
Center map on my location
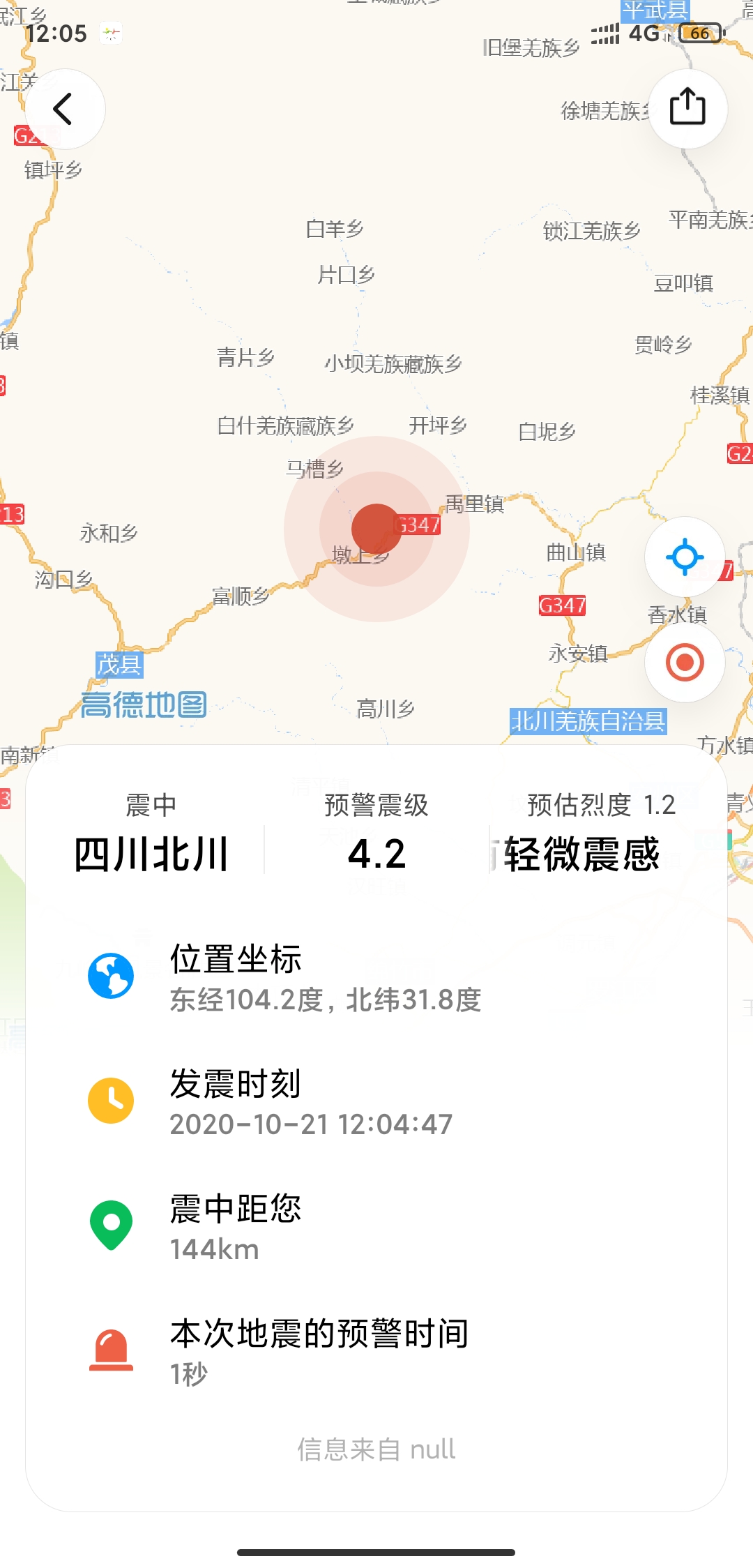(x=685, y=557)
